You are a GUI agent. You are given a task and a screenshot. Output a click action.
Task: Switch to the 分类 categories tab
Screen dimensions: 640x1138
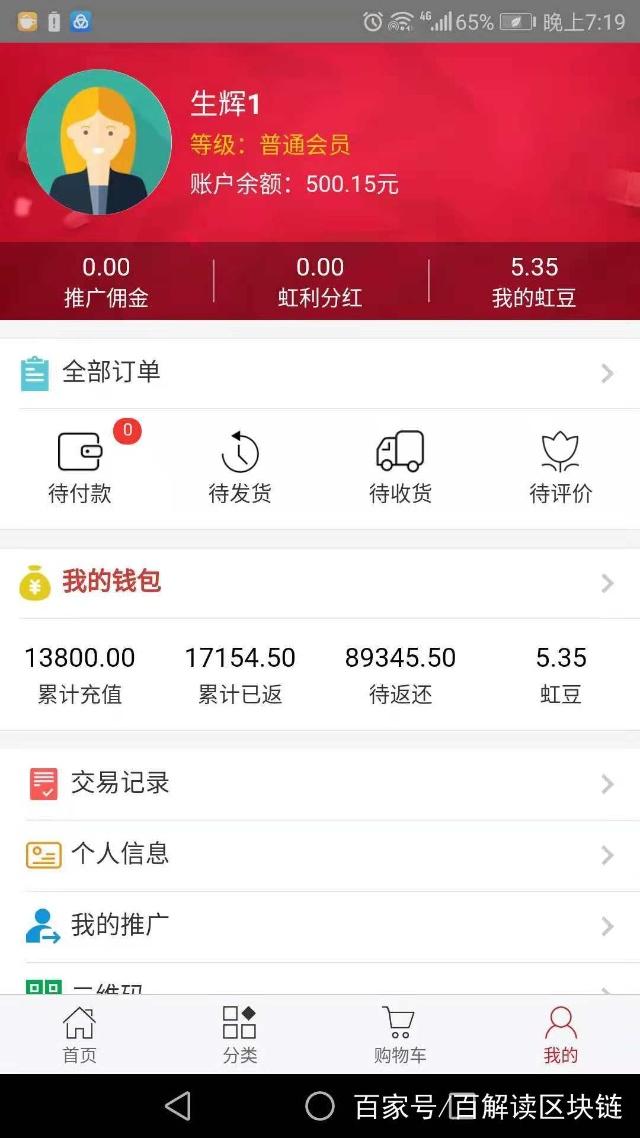(240, 1034)
